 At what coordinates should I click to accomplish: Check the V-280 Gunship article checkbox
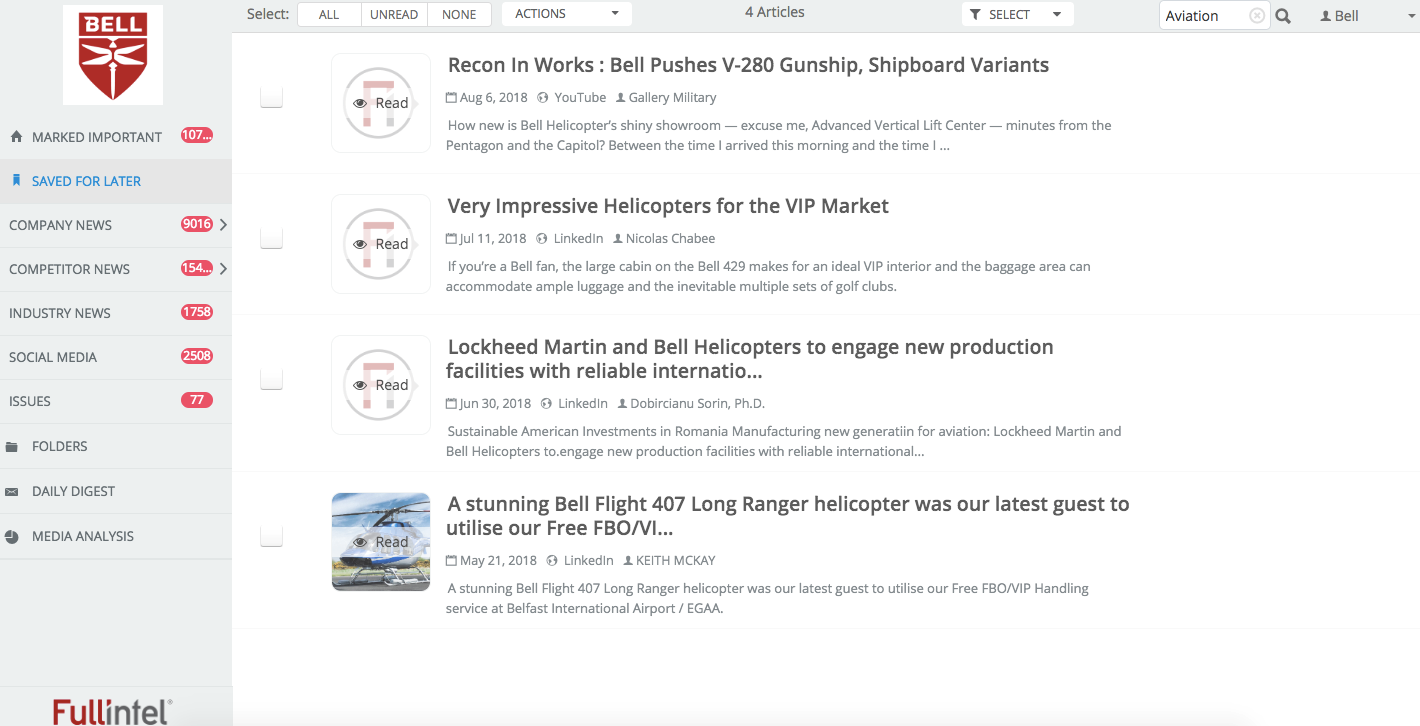[271, 97]
